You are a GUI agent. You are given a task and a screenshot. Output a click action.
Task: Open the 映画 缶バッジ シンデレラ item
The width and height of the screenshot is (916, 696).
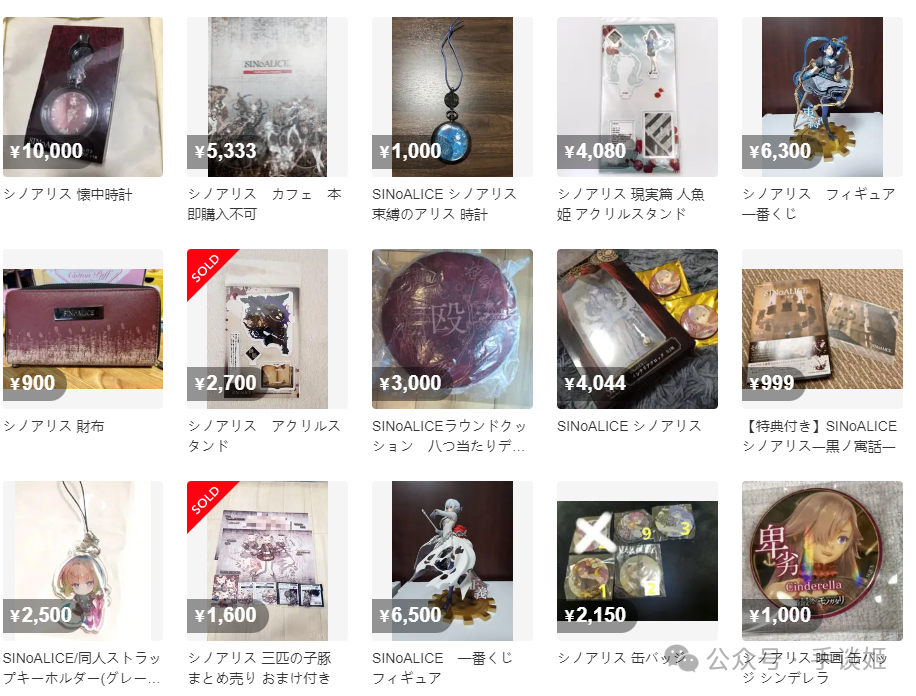tap(822, 560)
